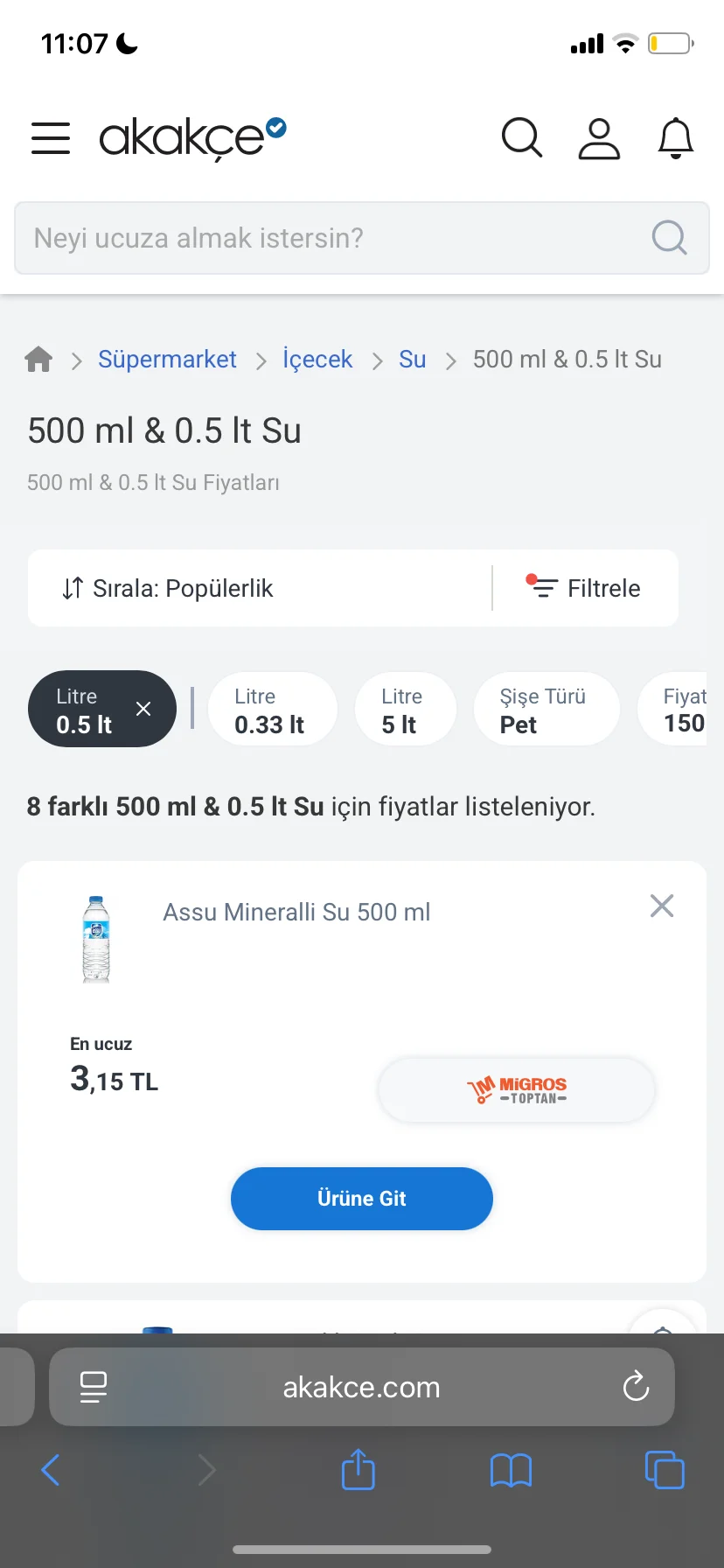The width and height of the screenshot is (724, 1568).
Task: Share this page from Safari toolbar
Action: point(358,1470)
